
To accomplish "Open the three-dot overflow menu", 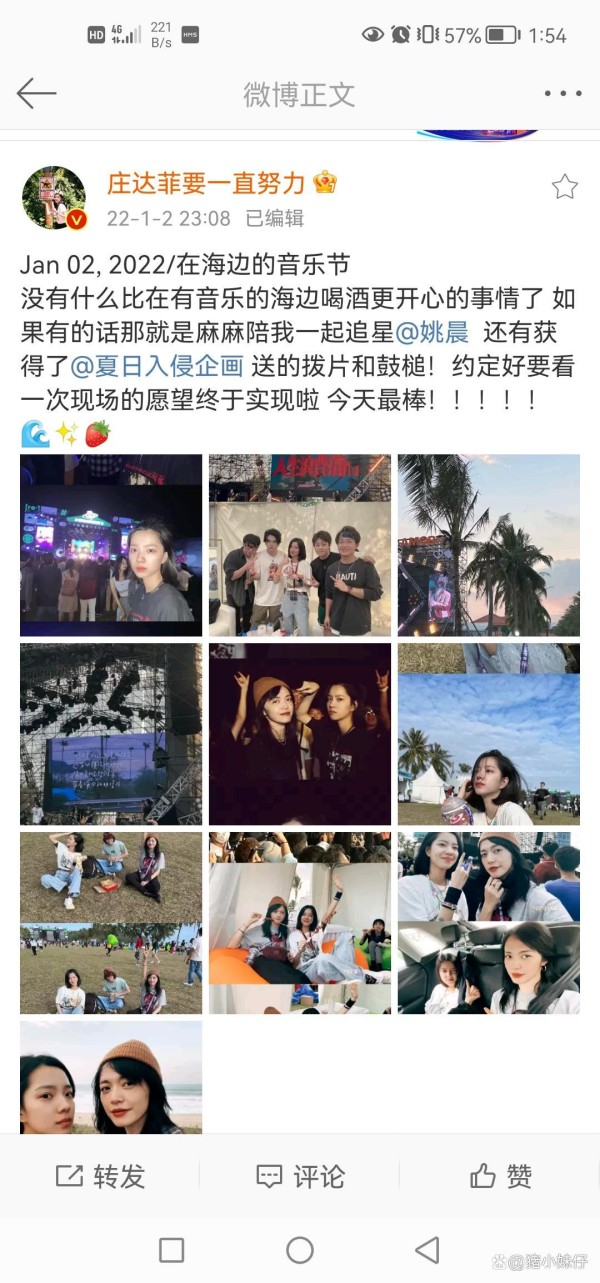I will click(563, 94).
